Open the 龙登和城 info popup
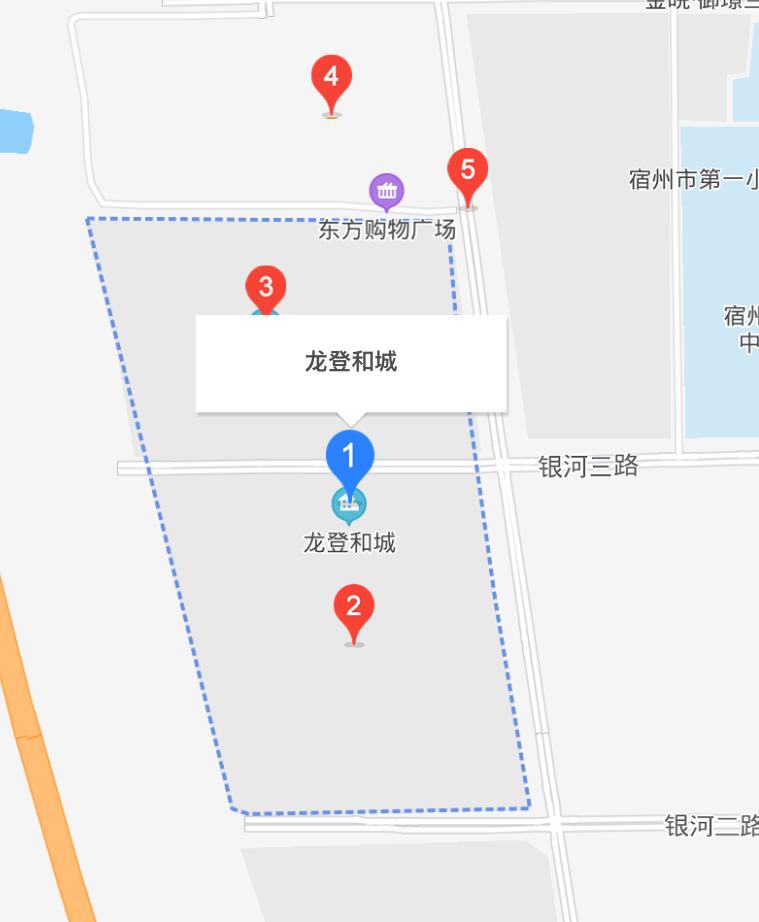Screen dimensions: 759x922 (x=351, y=363)
